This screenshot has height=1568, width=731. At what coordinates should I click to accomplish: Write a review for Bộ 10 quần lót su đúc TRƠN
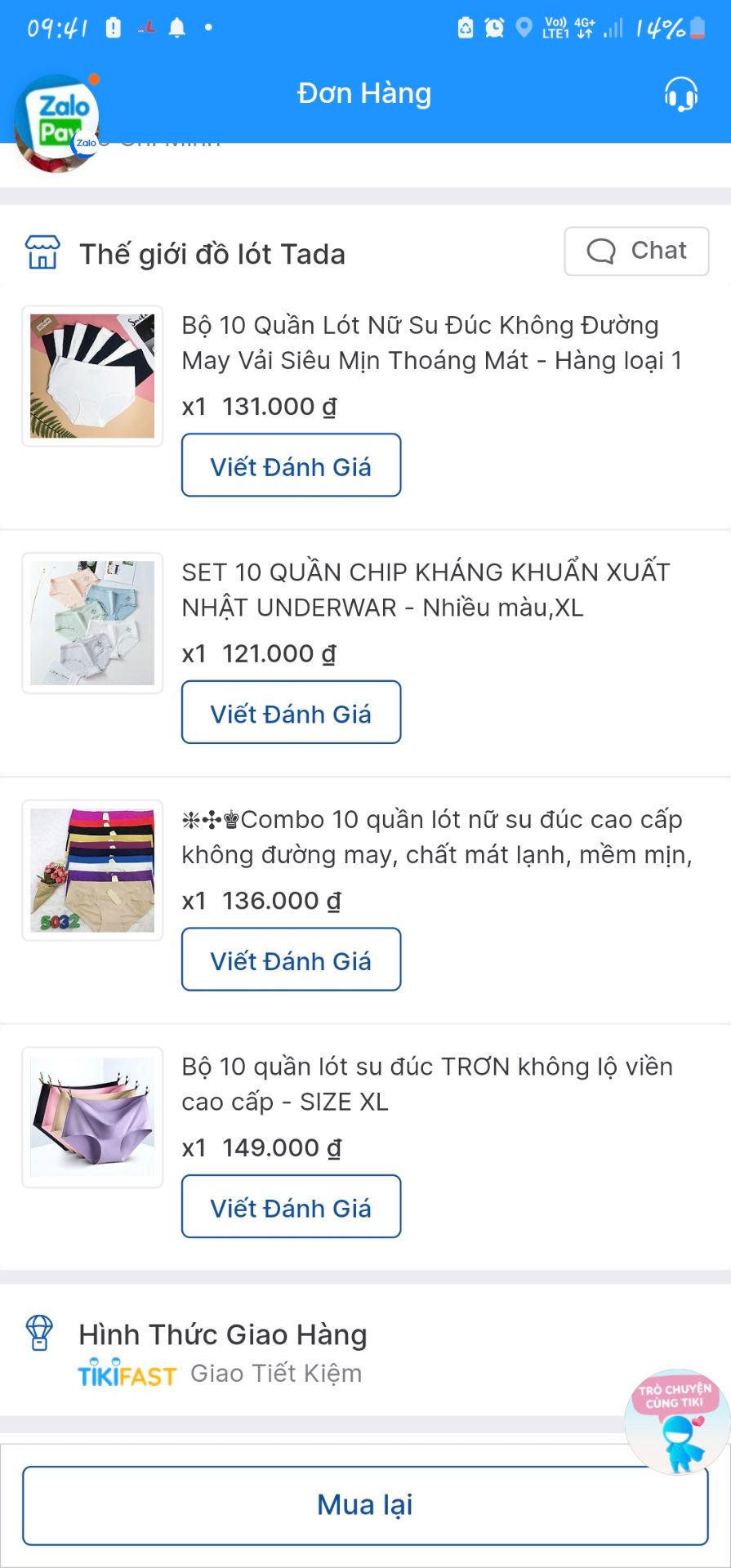tap(291, 1207)
